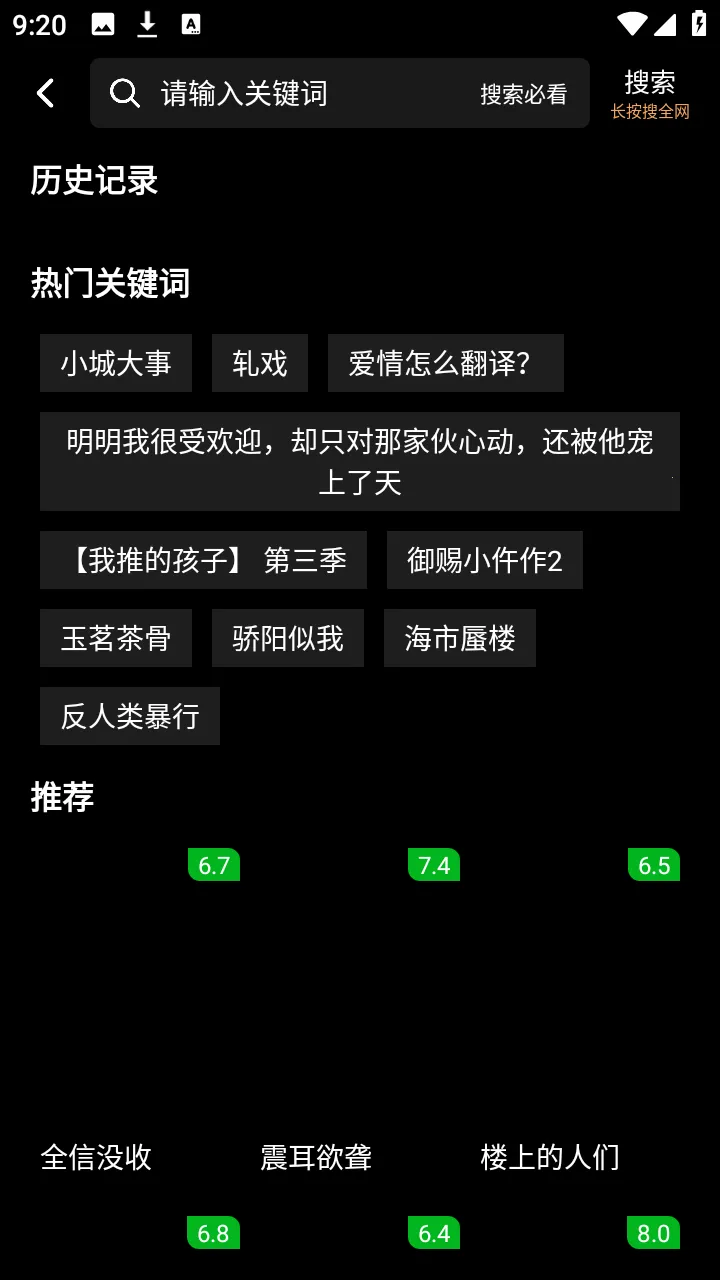Click the magnifying glass search icon
Screen dimensions: 720x1280
tap(124, 93)
